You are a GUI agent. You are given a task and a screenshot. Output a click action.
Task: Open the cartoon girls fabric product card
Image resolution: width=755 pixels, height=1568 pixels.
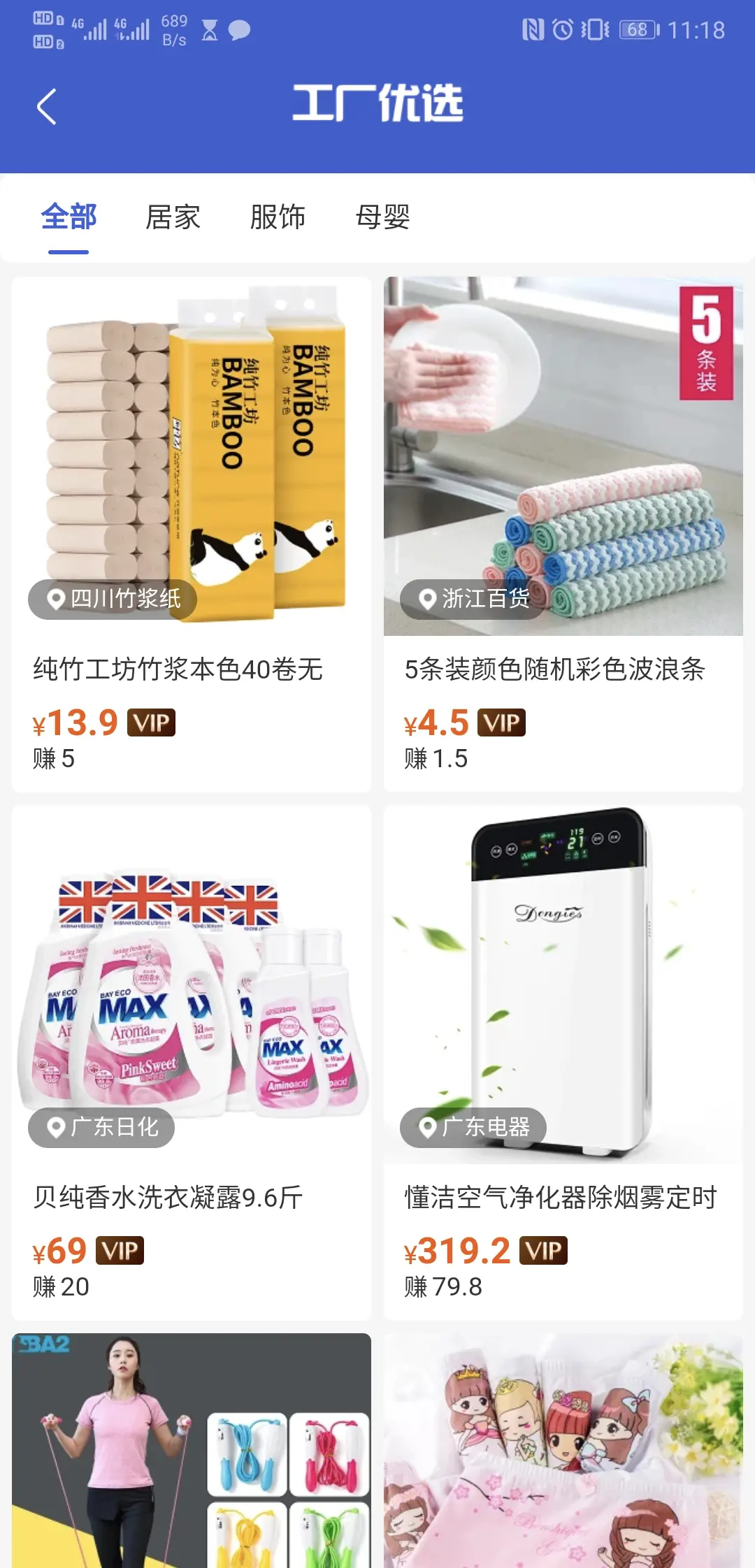point(563,1451)
